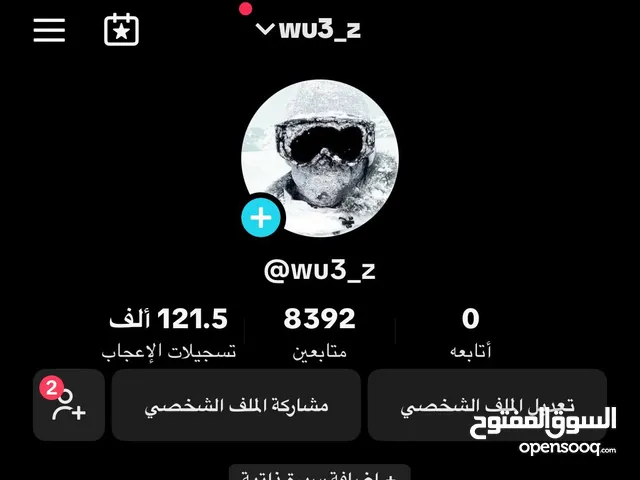Viewport: 640px width, 480px height.
Task: Open add friends with 2 badge
Action: [68, 405]
